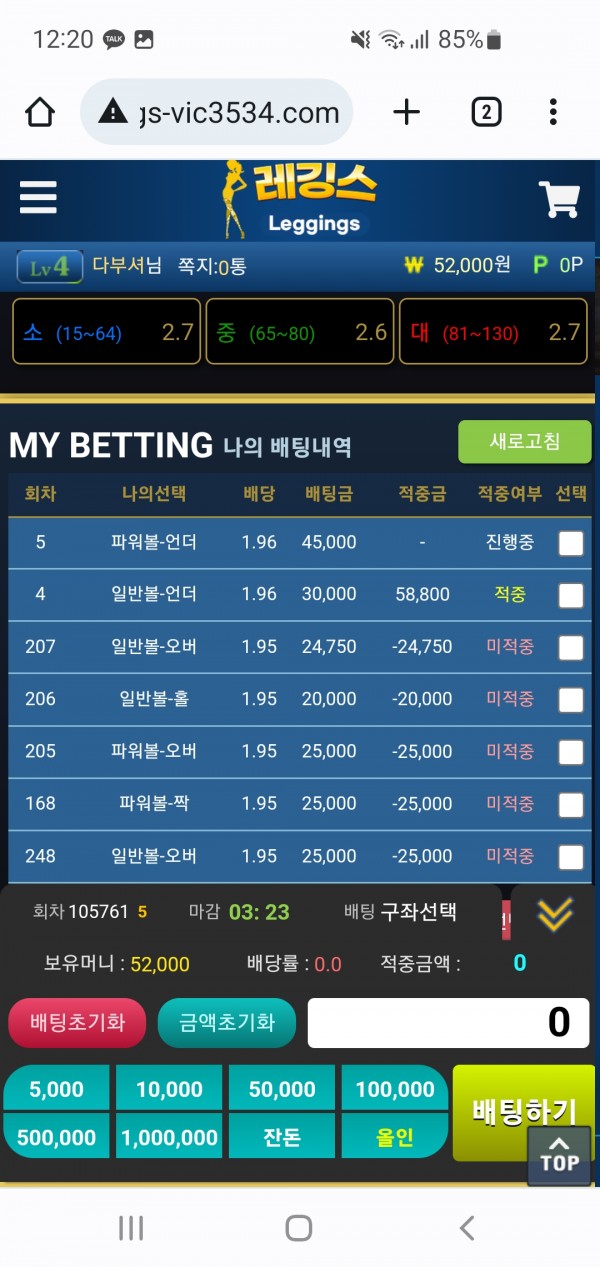Check the box for round 206 일반볼-홀
600x1267 pixels.
click(570, 699)
